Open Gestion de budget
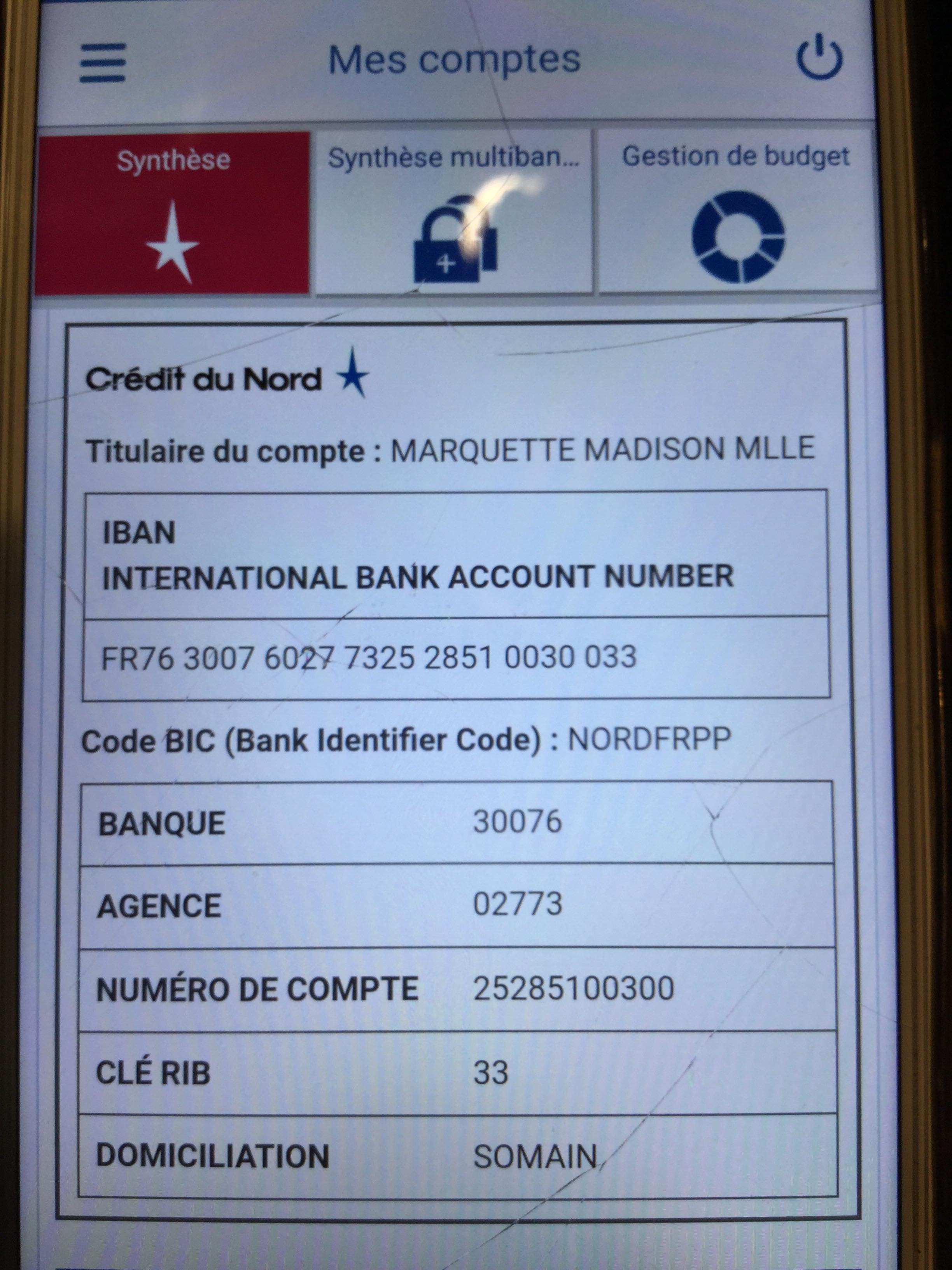952x1270 pixels. [737, 212]
